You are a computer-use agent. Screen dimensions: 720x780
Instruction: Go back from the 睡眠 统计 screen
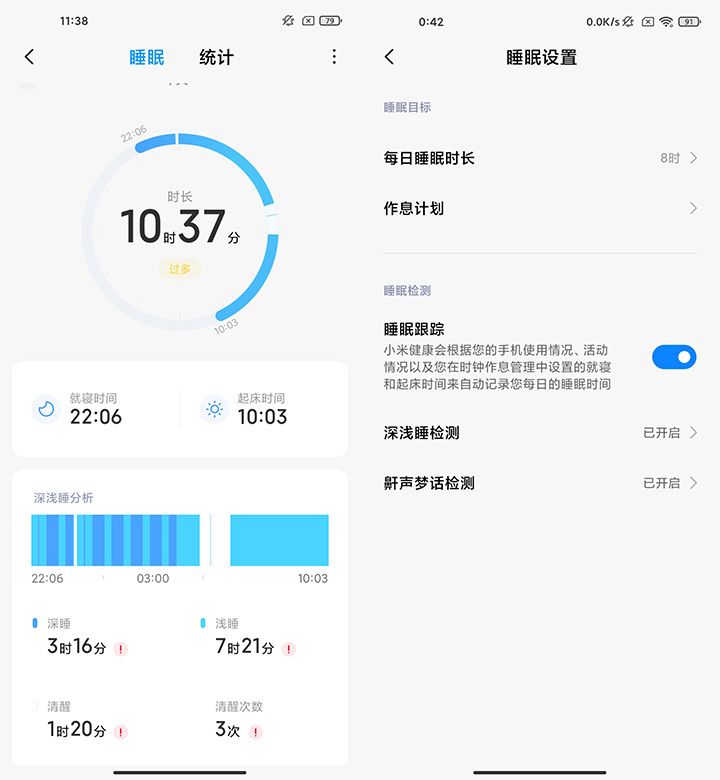pyautogui.click(x=29, y=57)
